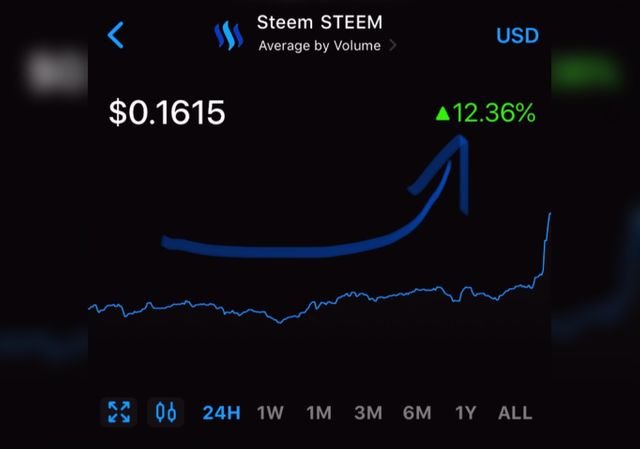Image resolution: width=640 pixels, height=449 pixels.
Task: Show the 1W price chart
Action: click(x=270, y=412)
